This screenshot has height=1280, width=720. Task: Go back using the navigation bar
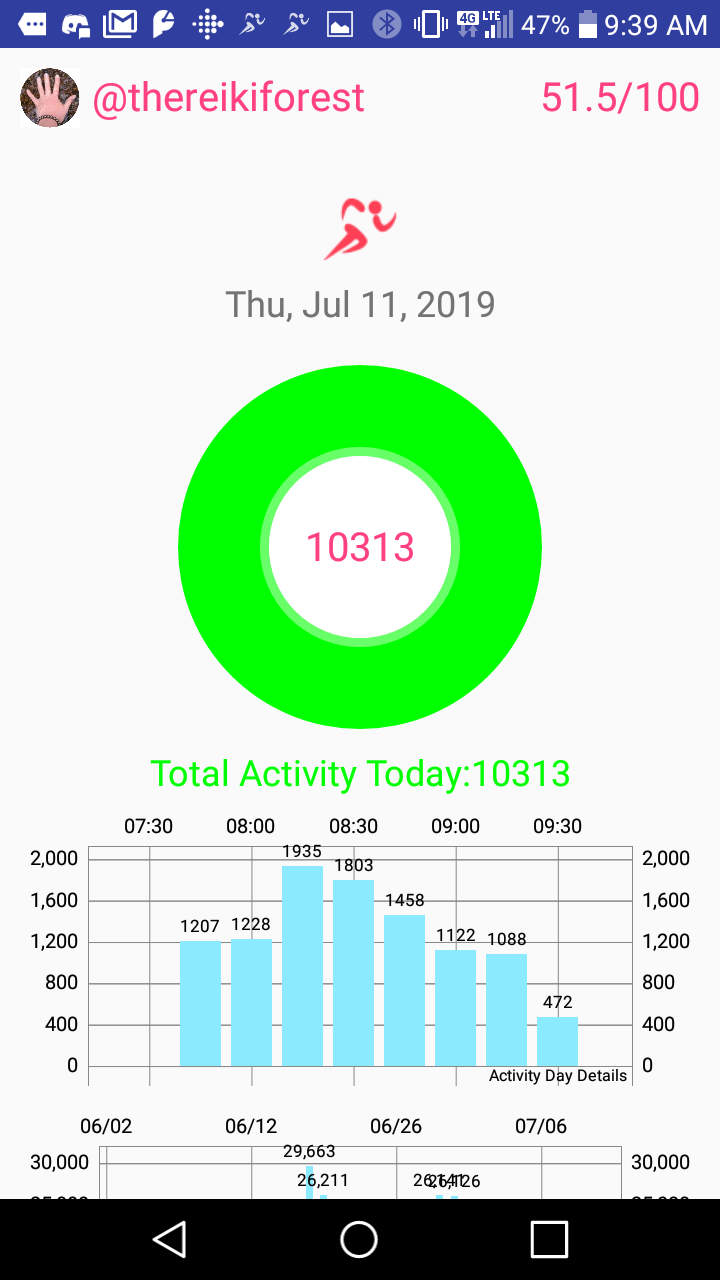pos(170,1239)
